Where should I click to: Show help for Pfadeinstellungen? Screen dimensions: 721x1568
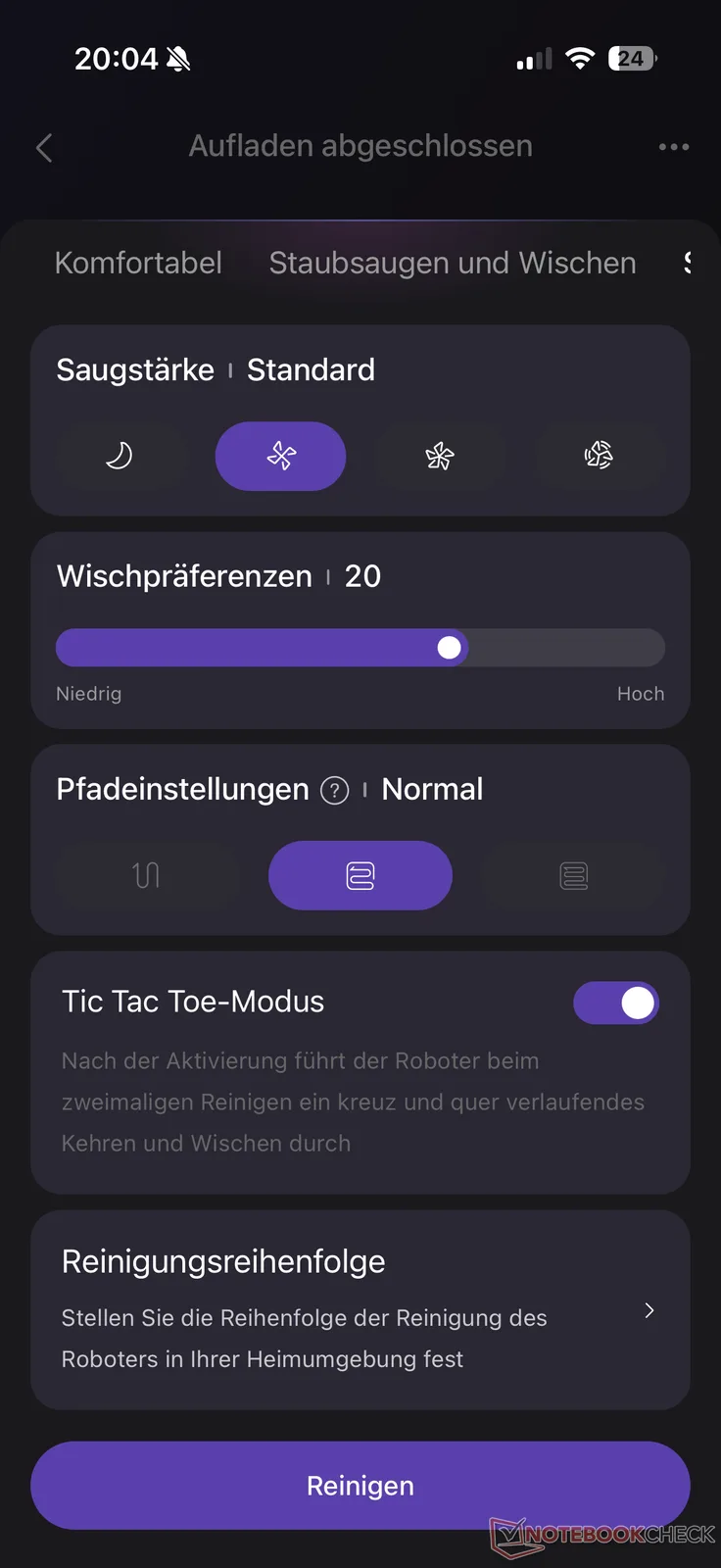point(335,791)
